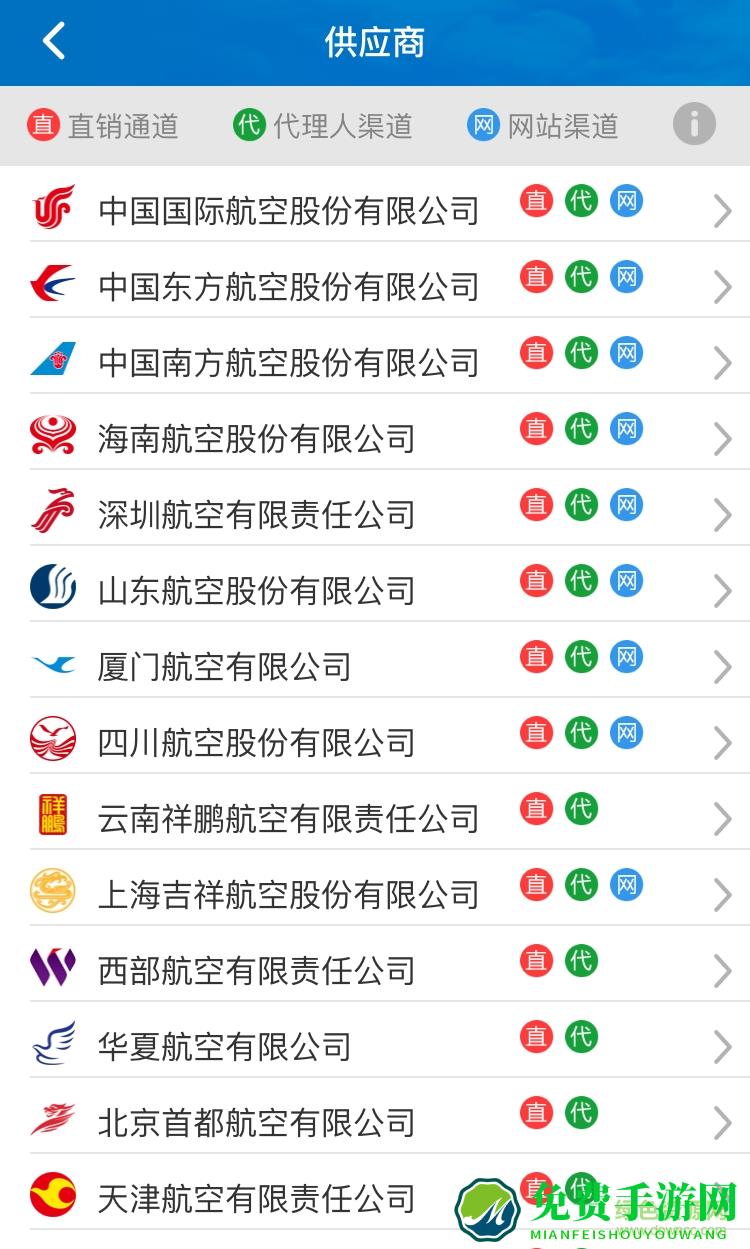The width and height of the screenshot is (750, 1249).
Task: Click the 网站渠道 blue channel badge
Action: pyautogui.click(x=482, y=124)
